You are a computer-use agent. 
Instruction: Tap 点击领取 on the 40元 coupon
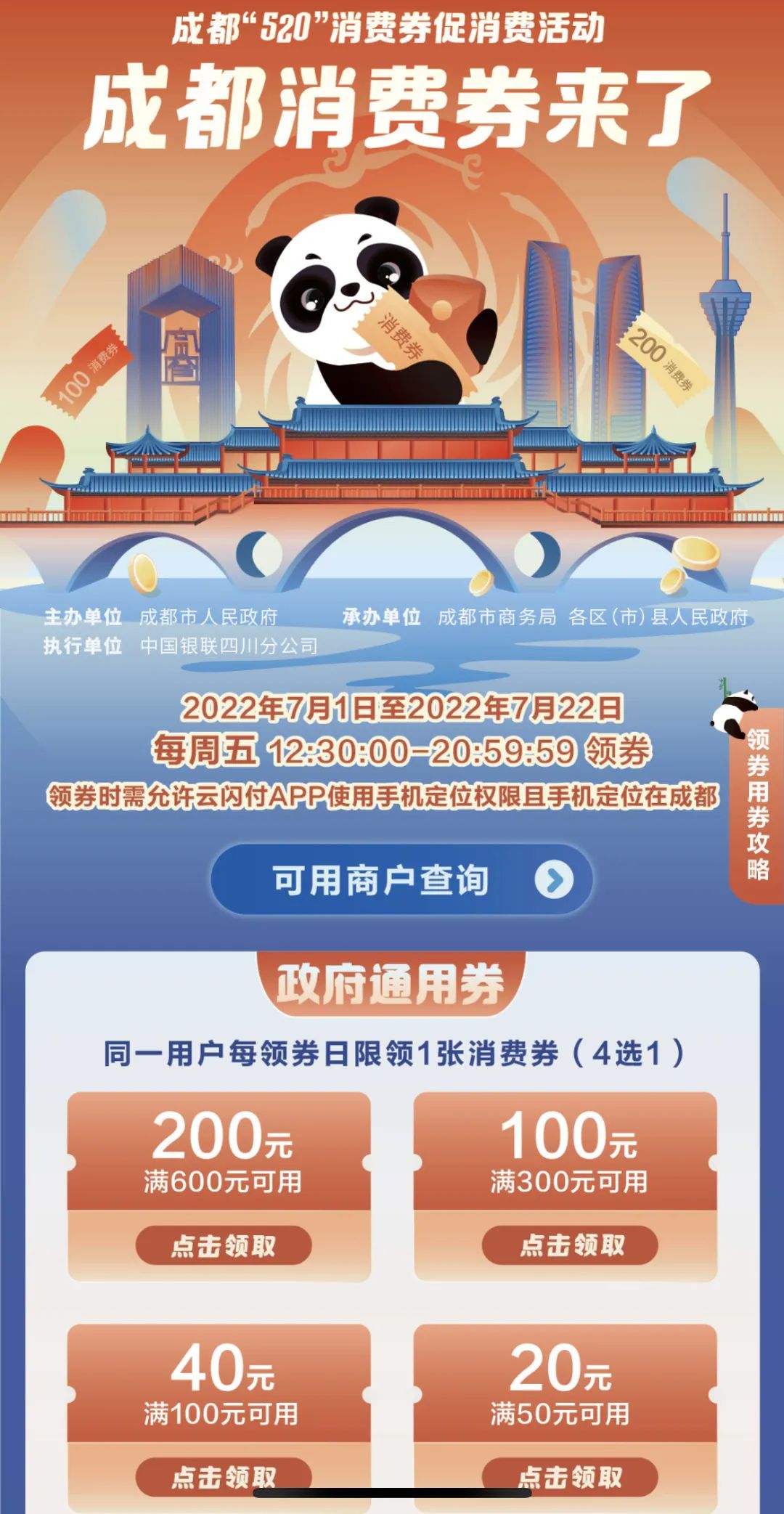point(224,1476)
